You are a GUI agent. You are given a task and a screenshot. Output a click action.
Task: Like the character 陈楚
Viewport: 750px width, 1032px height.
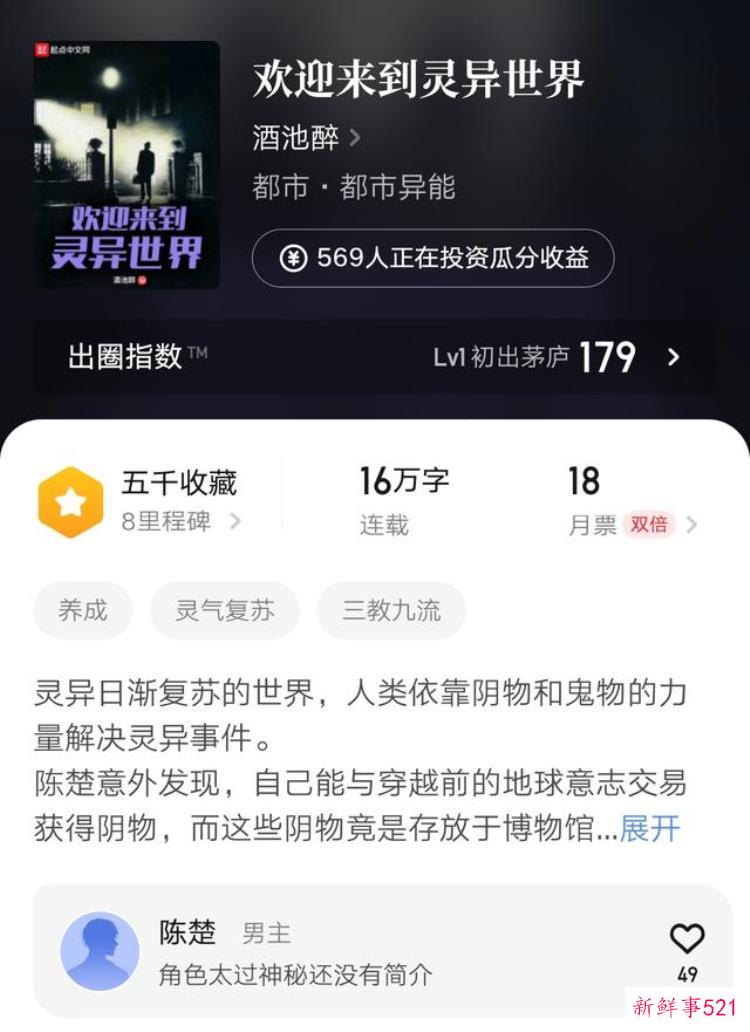(x=687, y=940)
